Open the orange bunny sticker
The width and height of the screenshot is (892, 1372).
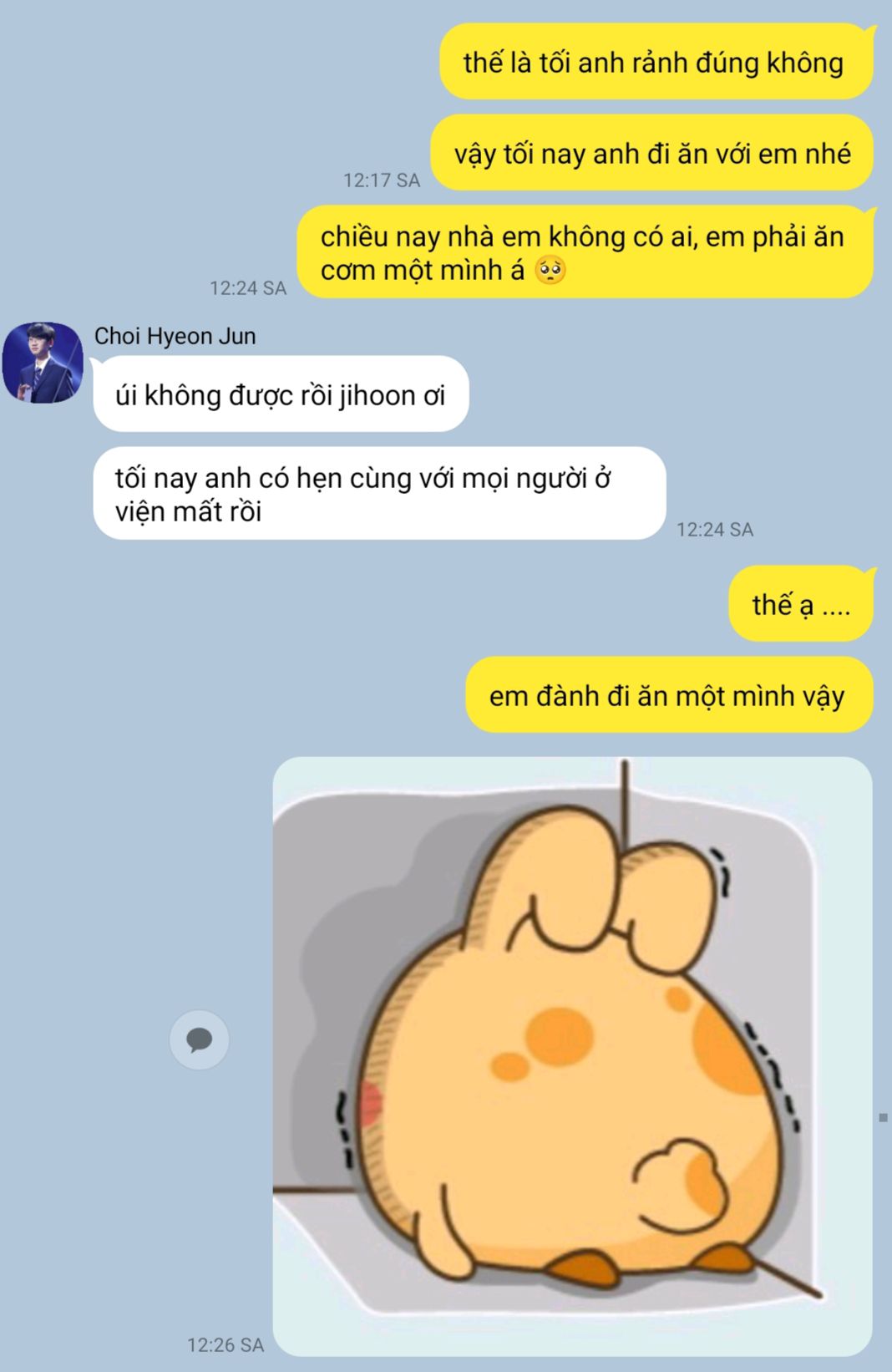click(573, 1056)
